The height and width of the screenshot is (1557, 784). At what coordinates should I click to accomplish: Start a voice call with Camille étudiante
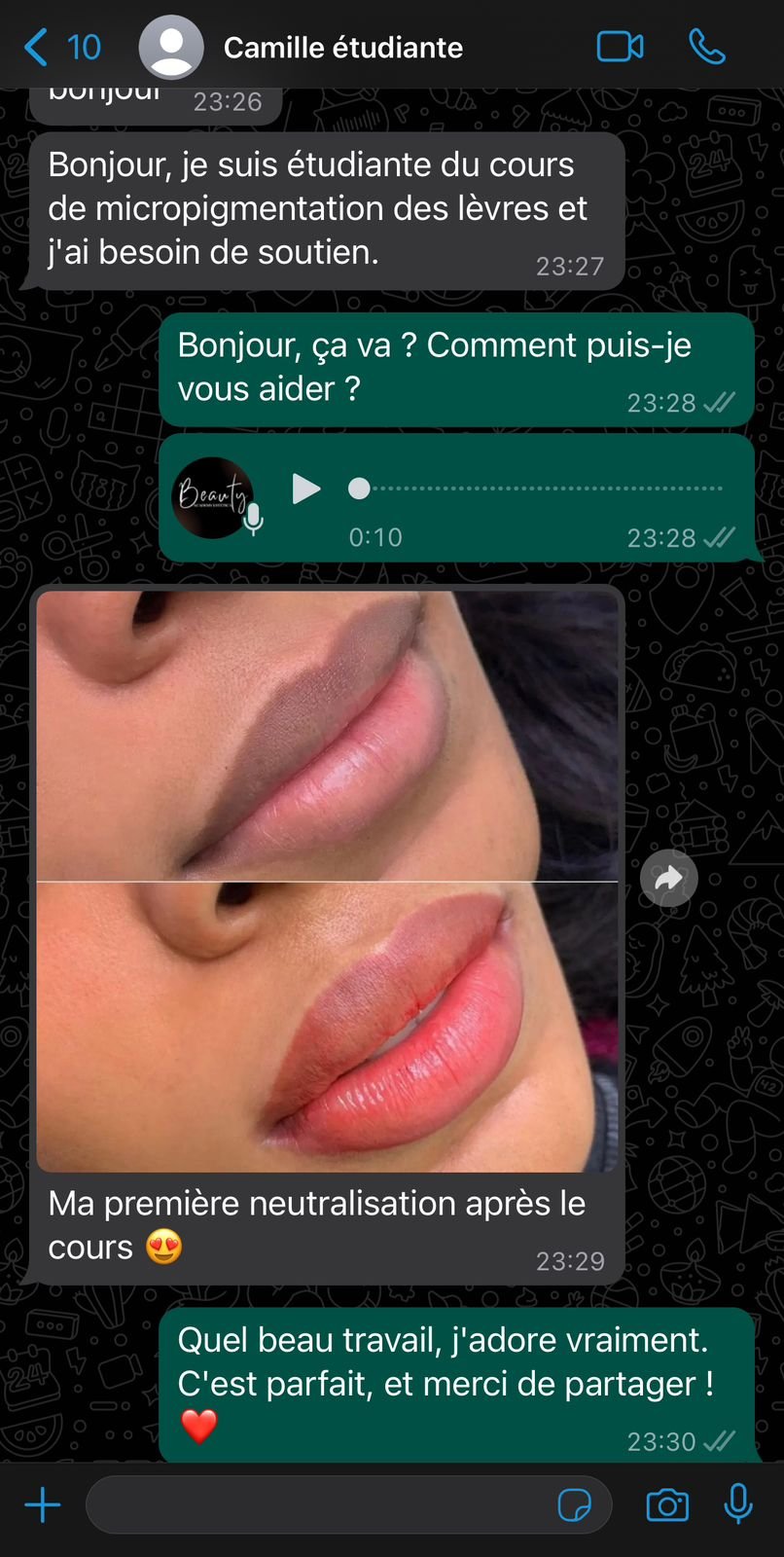[707, 47]
